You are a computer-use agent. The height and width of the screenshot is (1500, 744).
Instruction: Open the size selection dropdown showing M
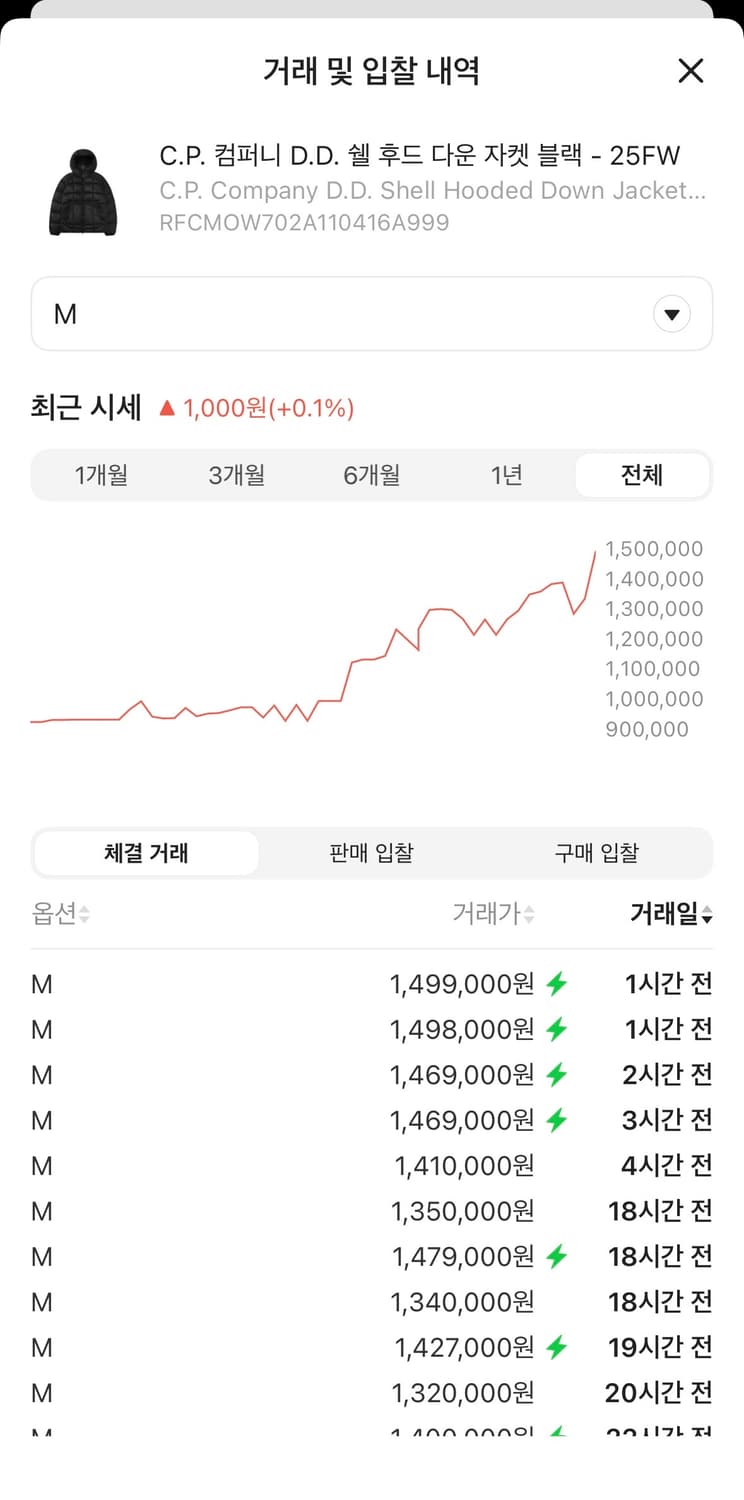click(371, 314)
